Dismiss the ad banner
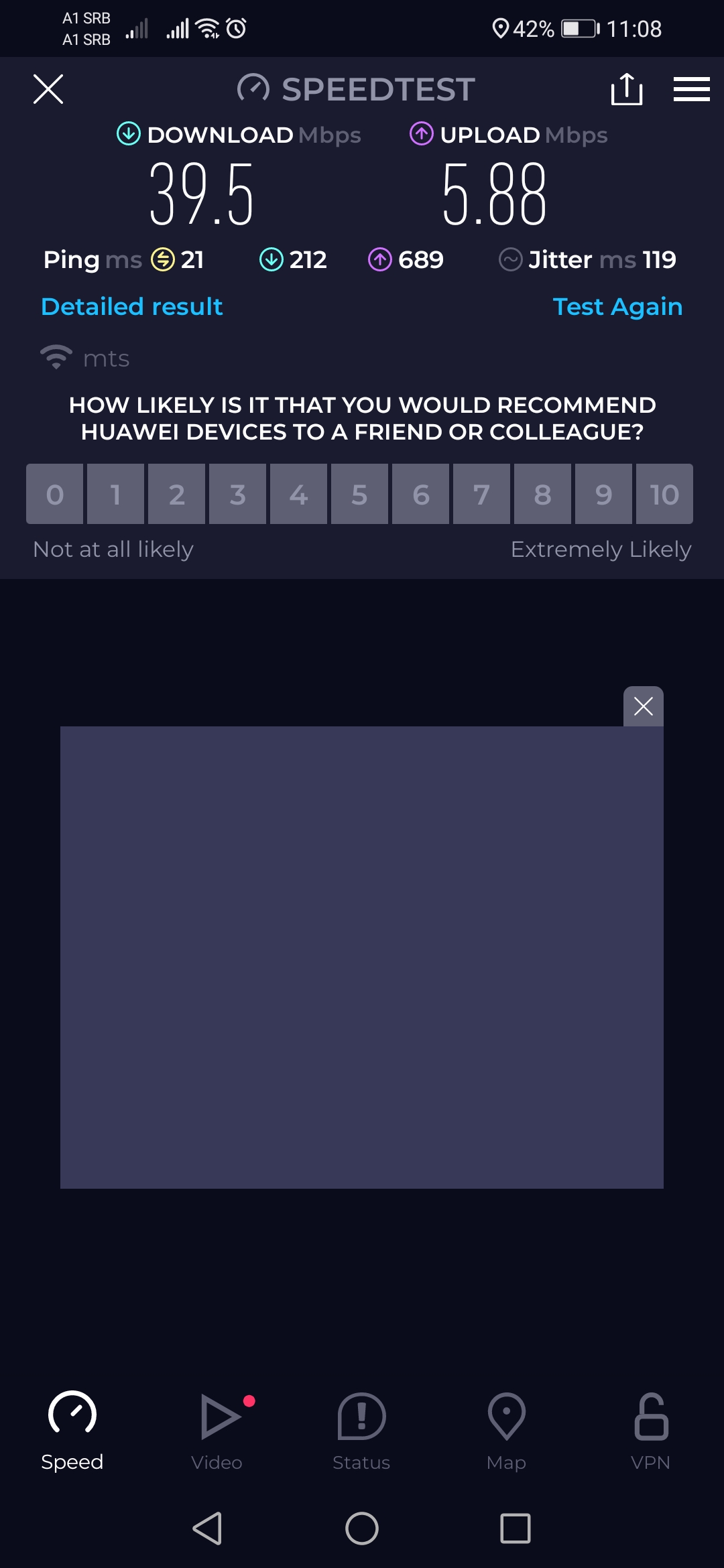The width and height of the screenshot is (724, 1568). coord(643,706)
